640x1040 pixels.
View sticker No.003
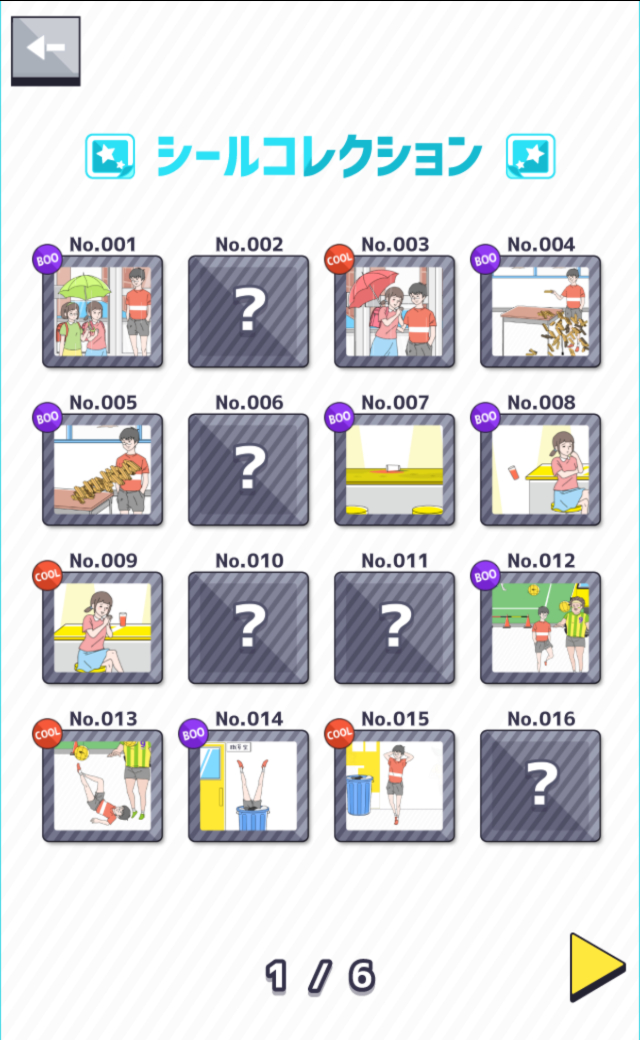pyautogui.click(x=394, y=311)
